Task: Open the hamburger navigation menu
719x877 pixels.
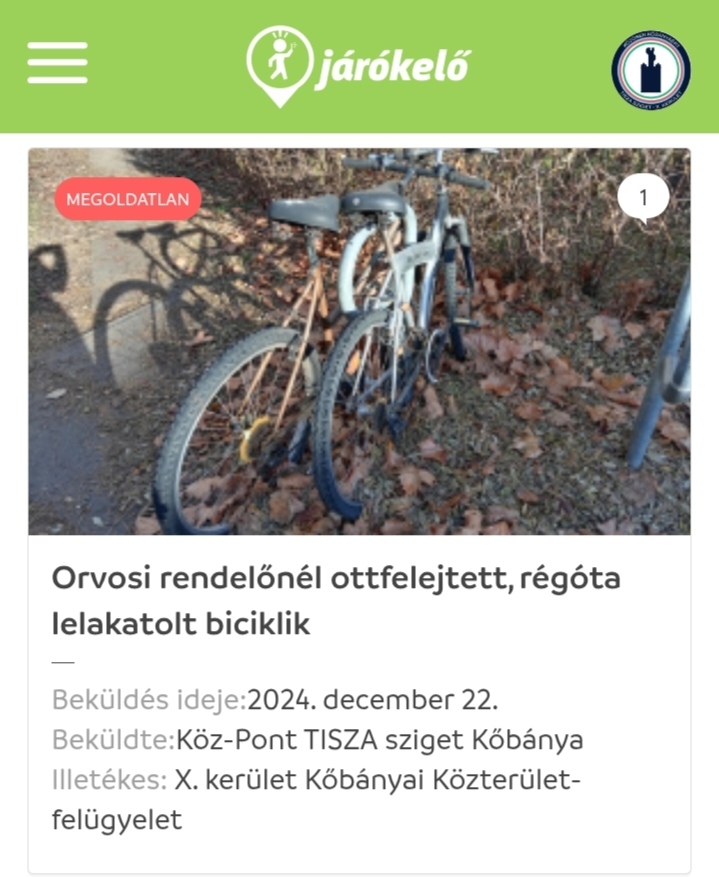Action: (57, 63)
